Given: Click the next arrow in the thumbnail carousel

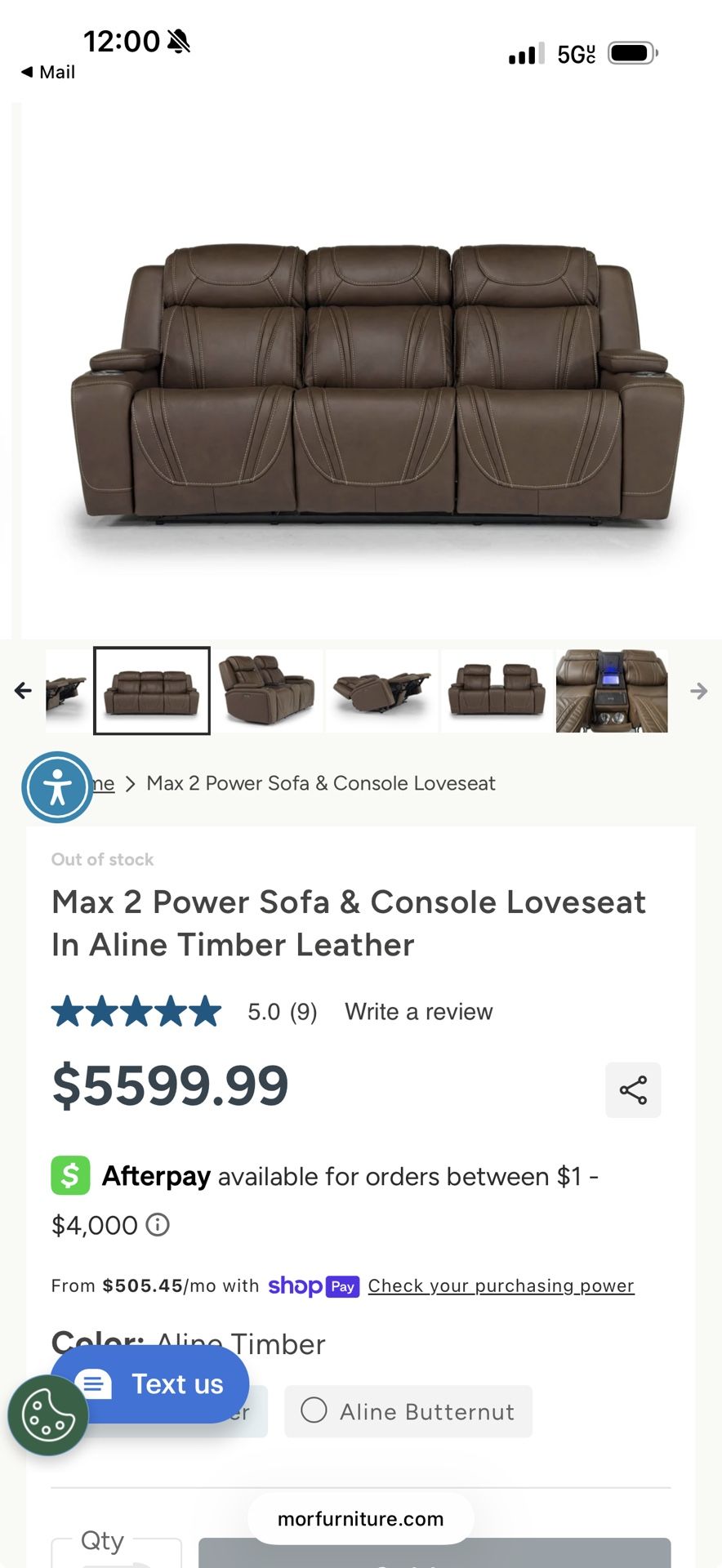Looking at the screenshot, I should pyautogui.click(x=699, y=691).
